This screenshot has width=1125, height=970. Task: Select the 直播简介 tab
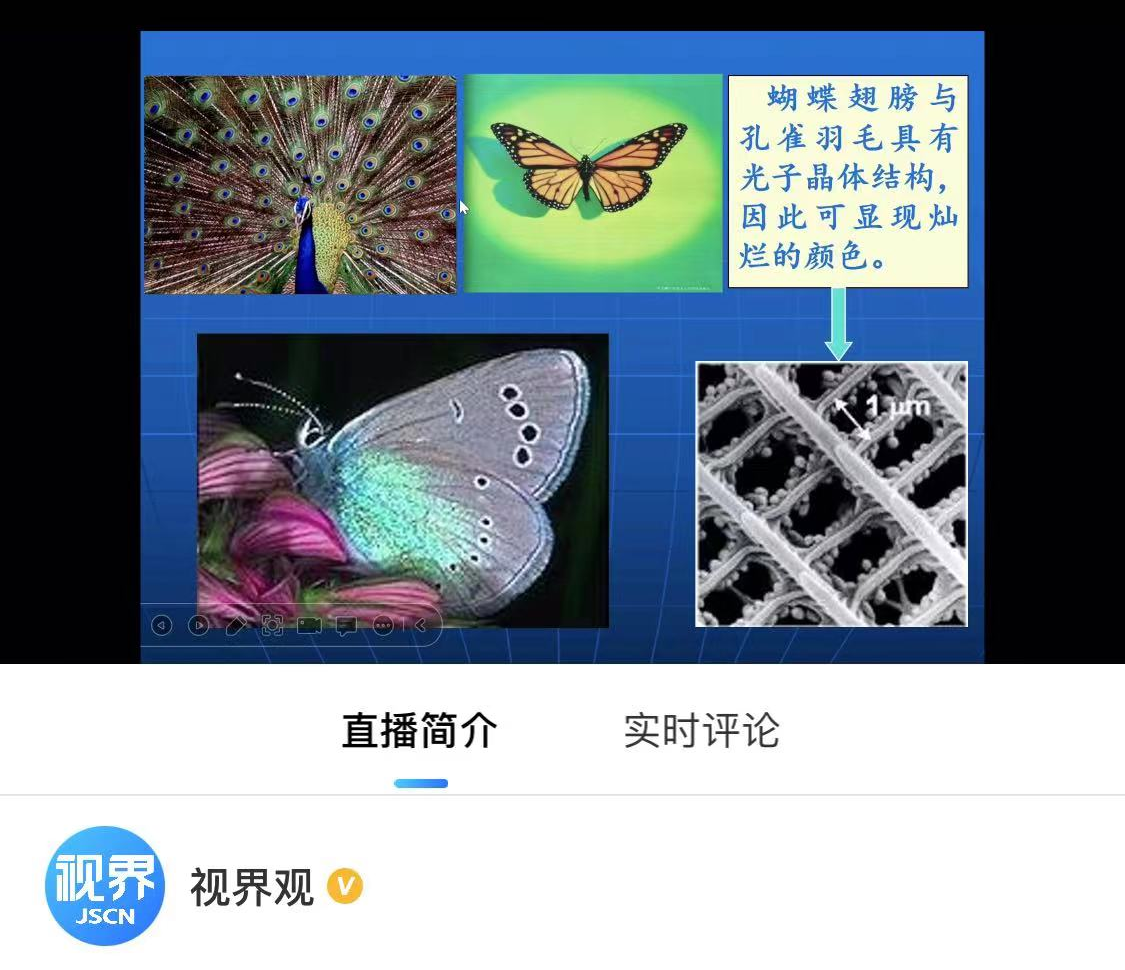(419, 731)
